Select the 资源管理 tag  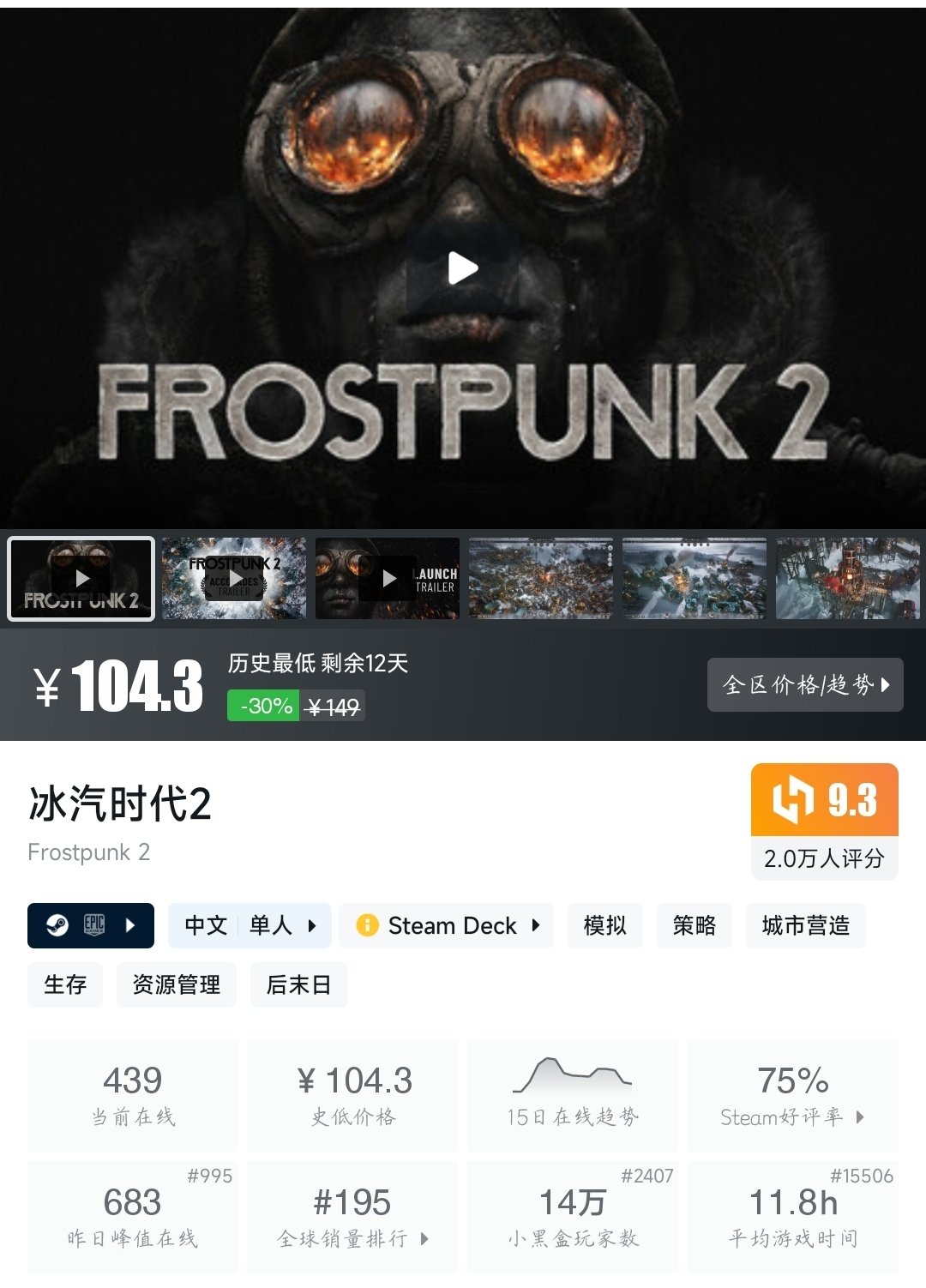pyautogui.click(x=177, y=984)
